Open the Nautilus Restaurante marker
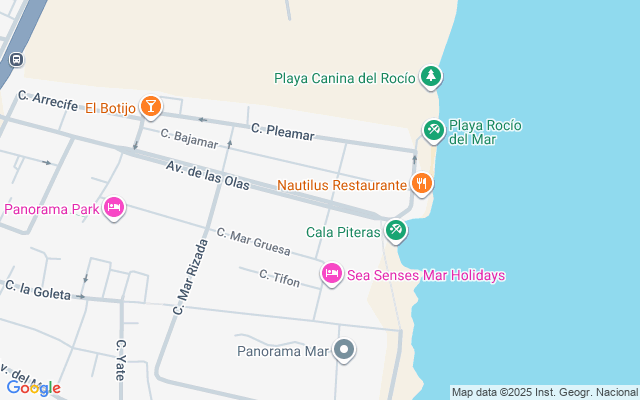640x400 pixels. tap(422, 184)
